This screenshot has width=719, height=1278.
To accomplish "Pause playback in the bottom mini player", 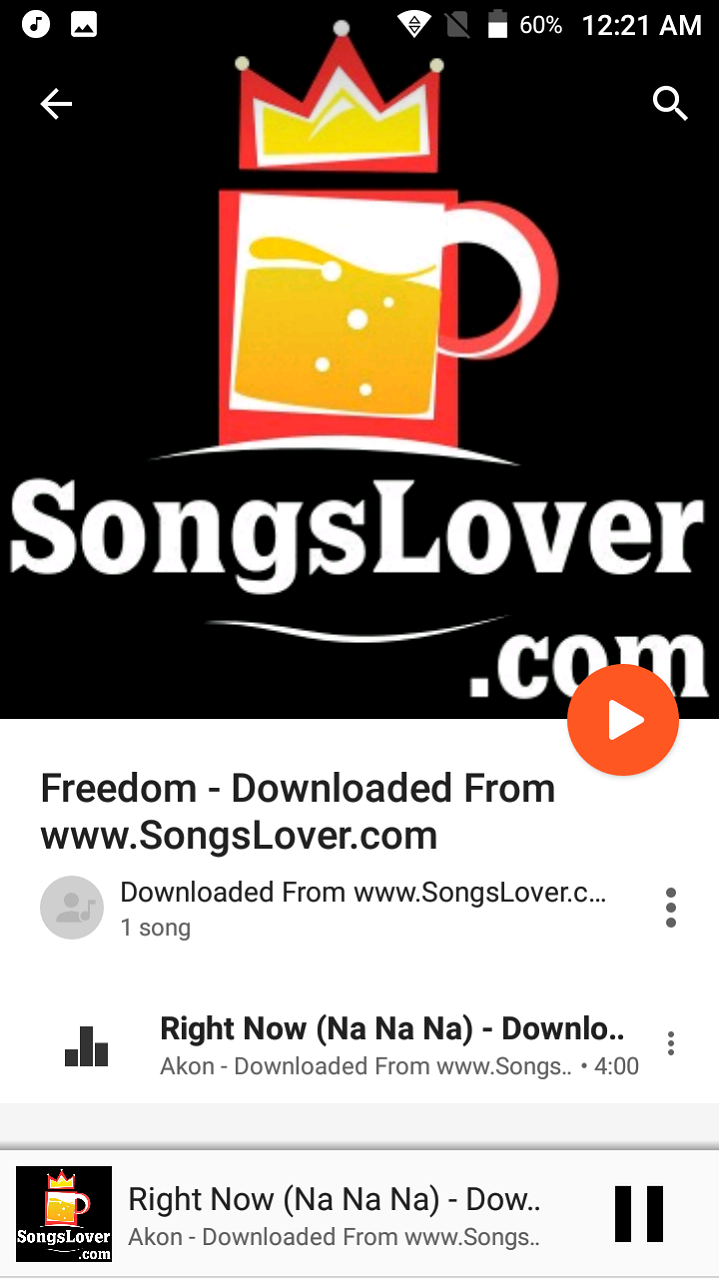I will pyautogui.click(x=639, y=1214).
